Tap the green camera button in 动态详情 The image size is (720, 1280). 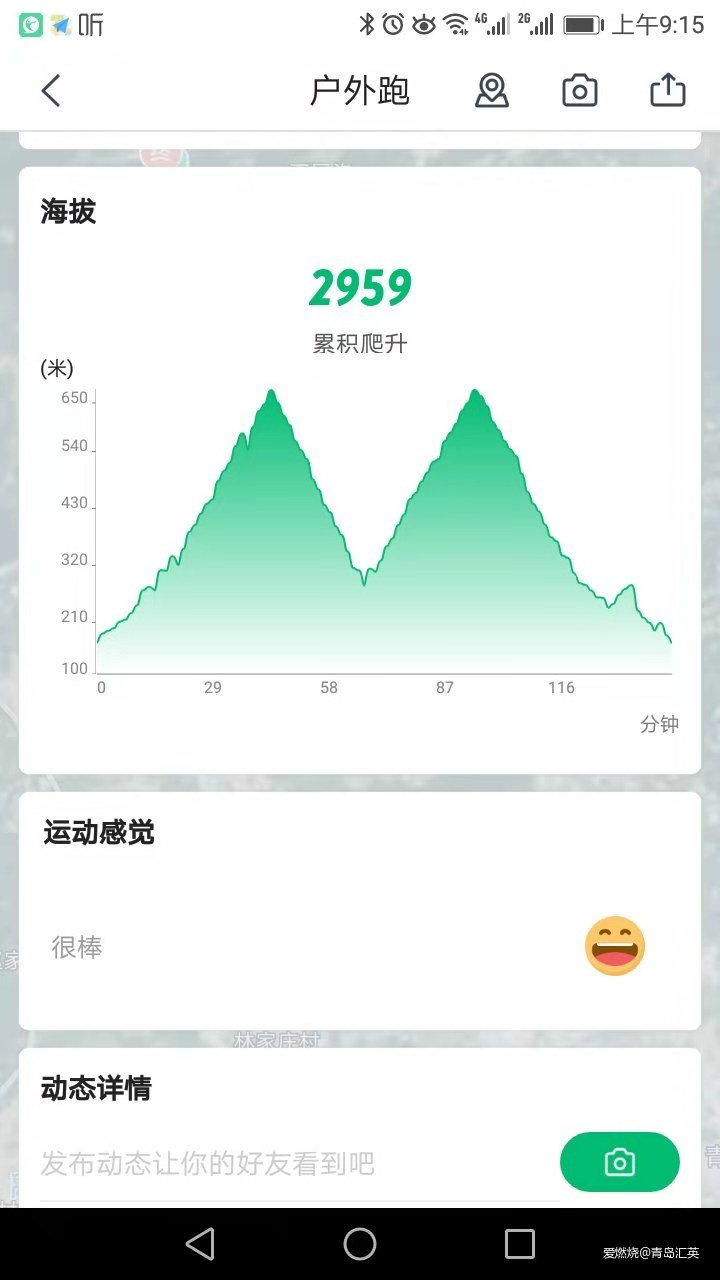[x=620, y=1162]
